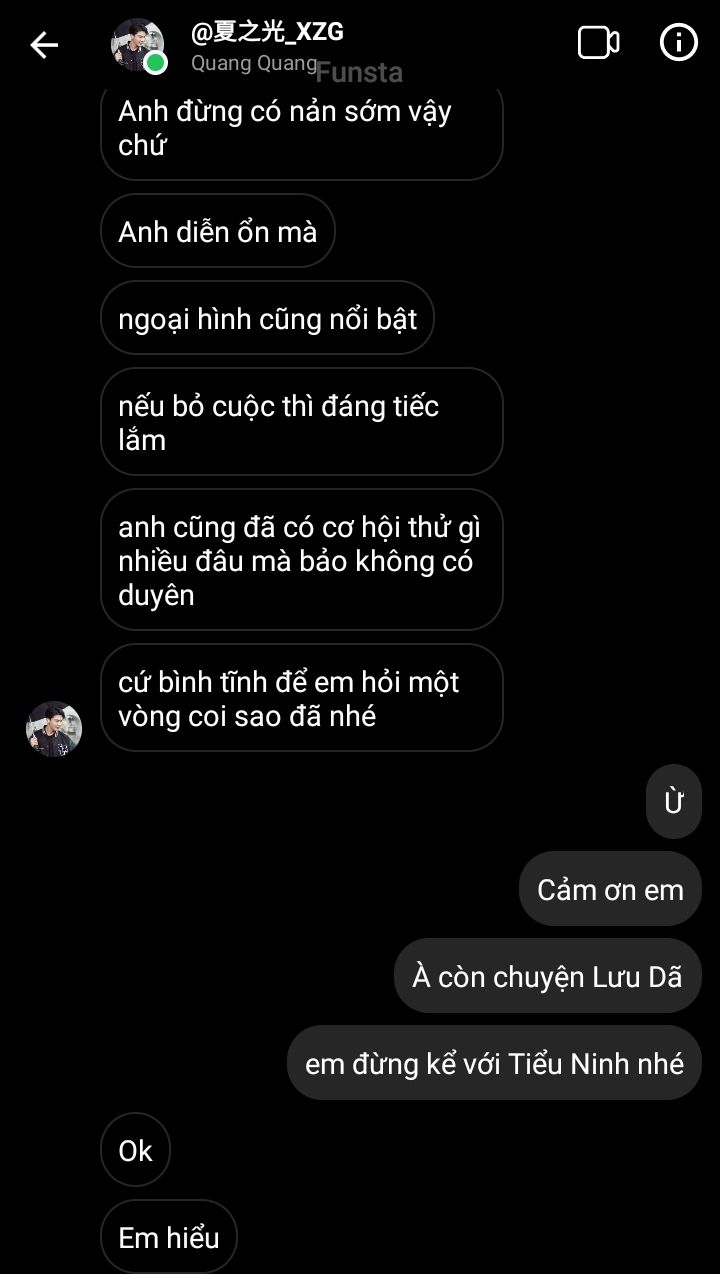
Task: Tap the username @夏之光_XZG in the header
Action: coord(267,32)
